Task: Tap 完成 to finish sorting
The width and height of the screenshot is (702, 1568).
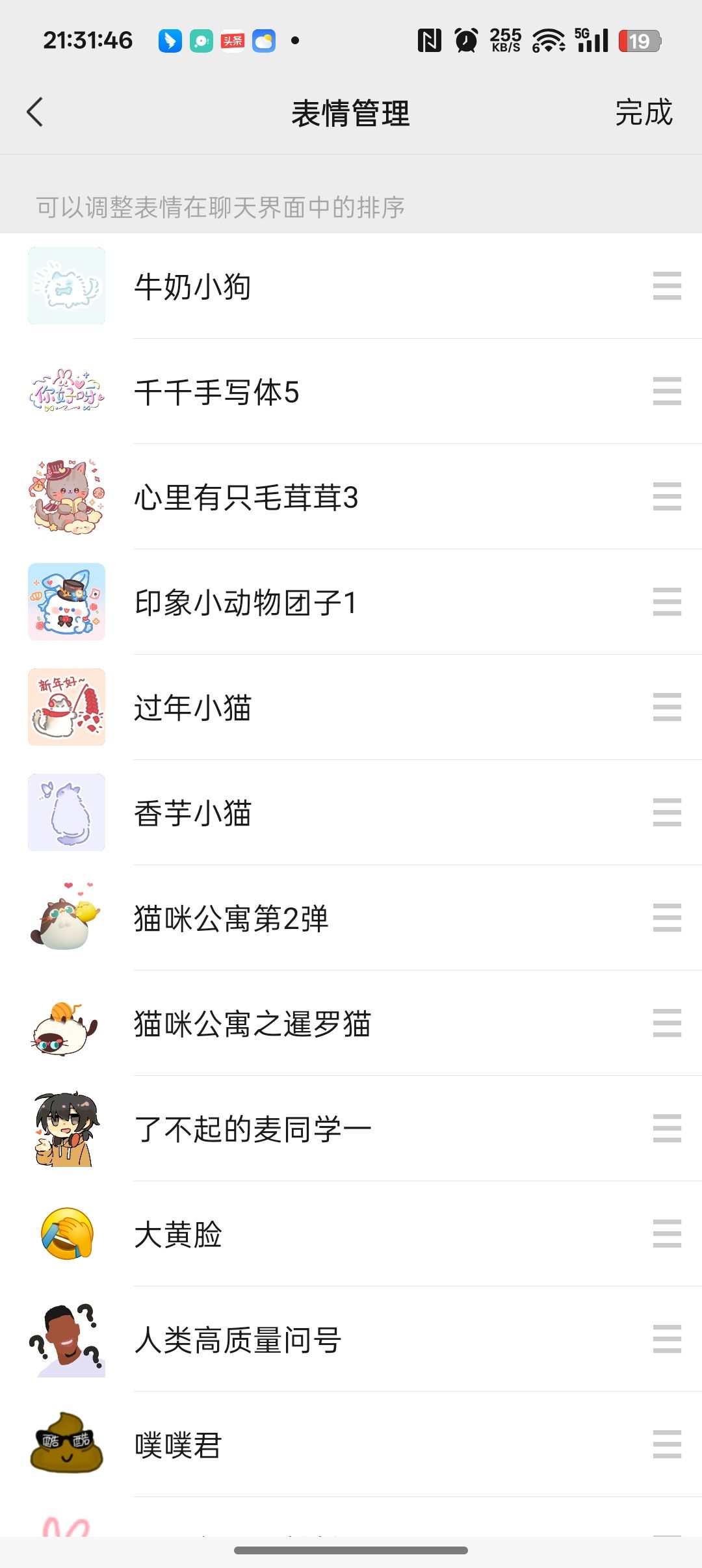Action: [643, 112]
